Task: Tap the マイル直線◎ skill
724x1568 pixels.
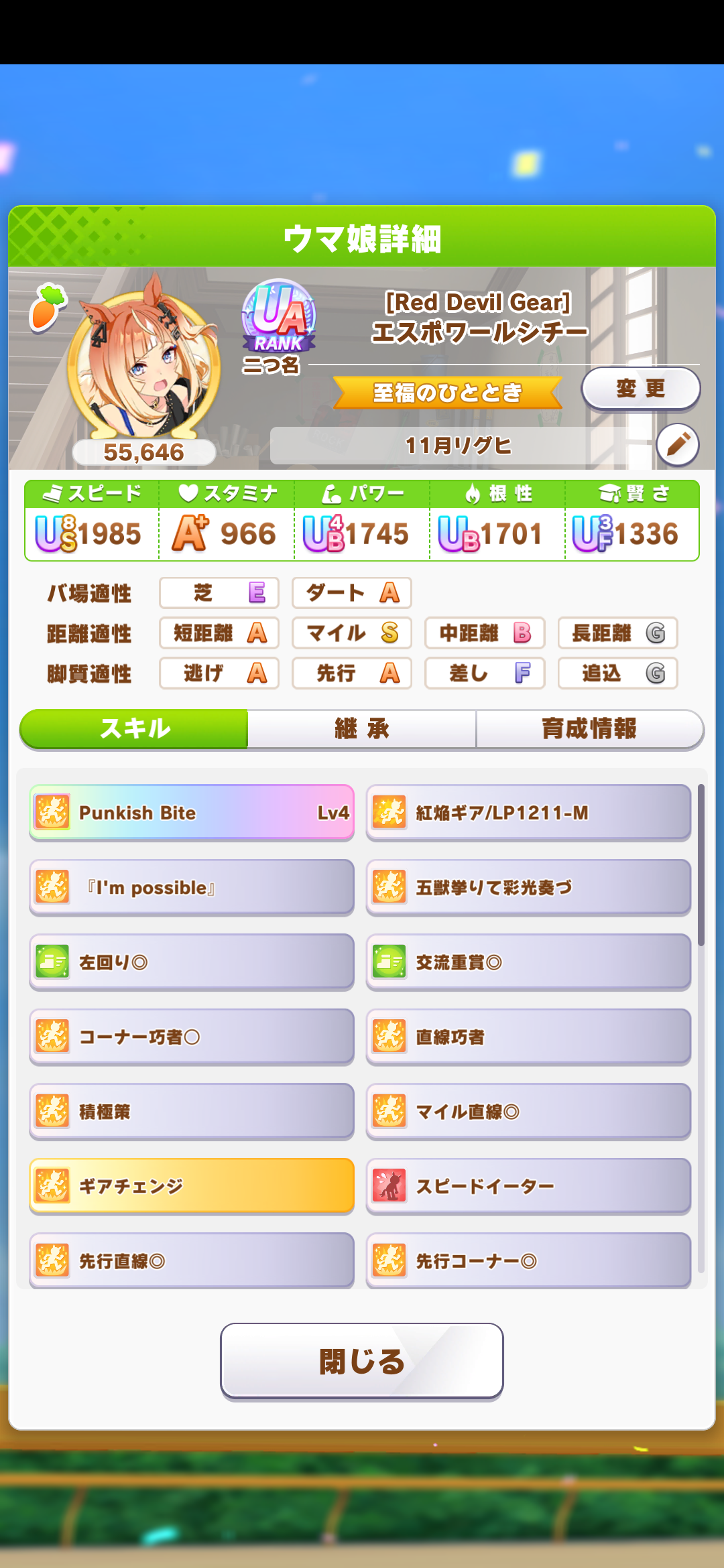Action: coord(528,1112)
